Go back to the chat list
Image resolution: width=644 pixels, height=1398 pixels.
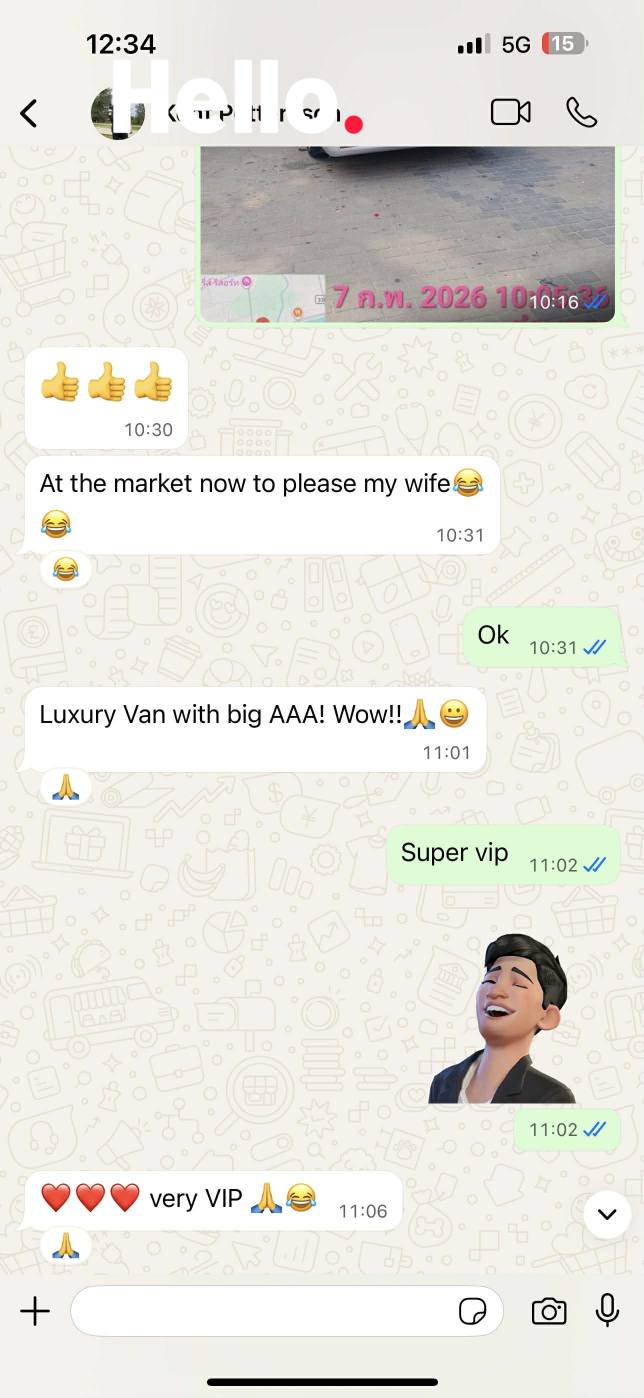point(29,113)
